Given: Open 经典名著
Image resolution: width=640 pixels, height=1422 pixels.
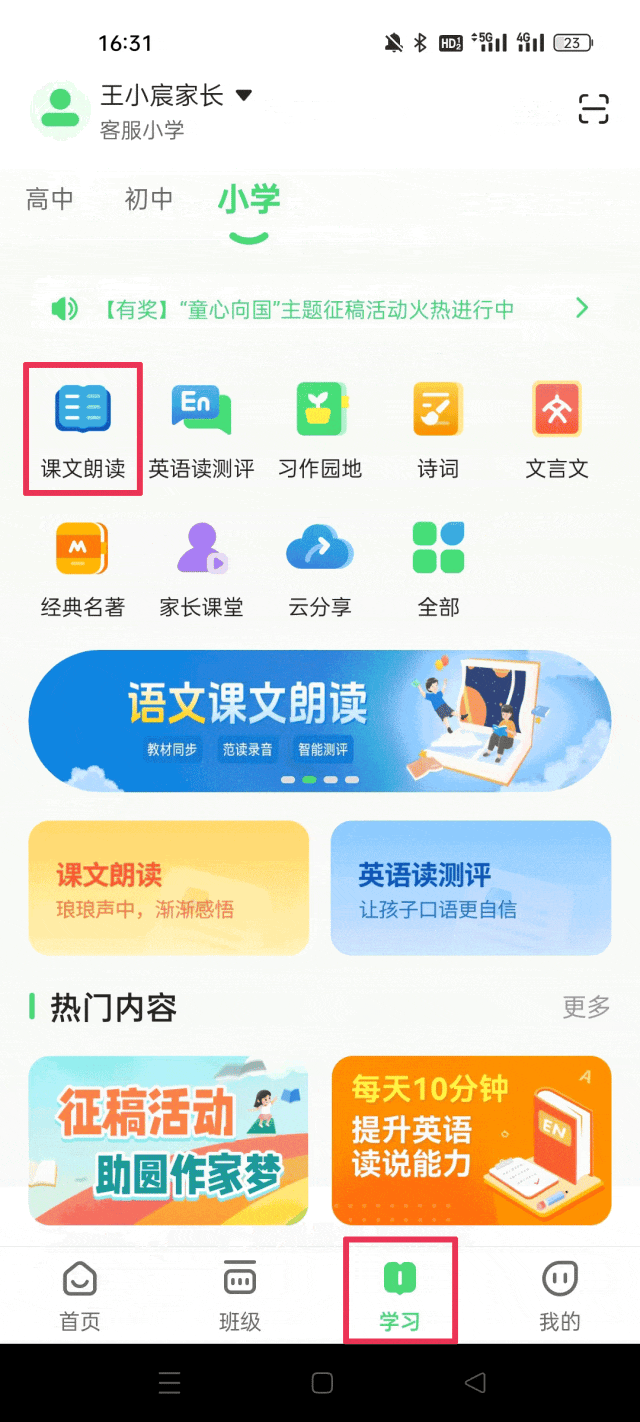Looking at the screenshot, I should click(83, 567).
